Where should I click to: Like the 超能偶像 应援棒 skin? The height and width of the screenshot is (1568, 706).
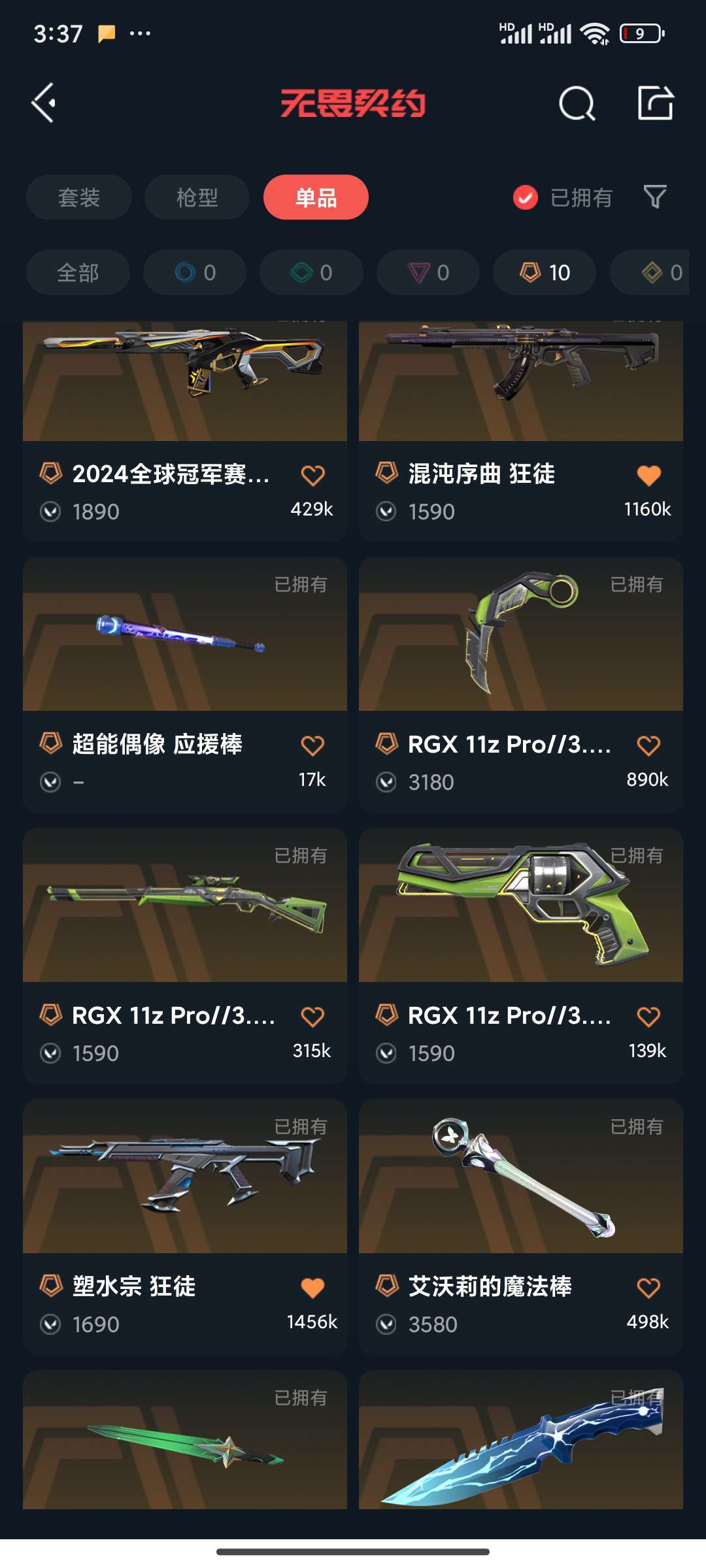point(312,745)
